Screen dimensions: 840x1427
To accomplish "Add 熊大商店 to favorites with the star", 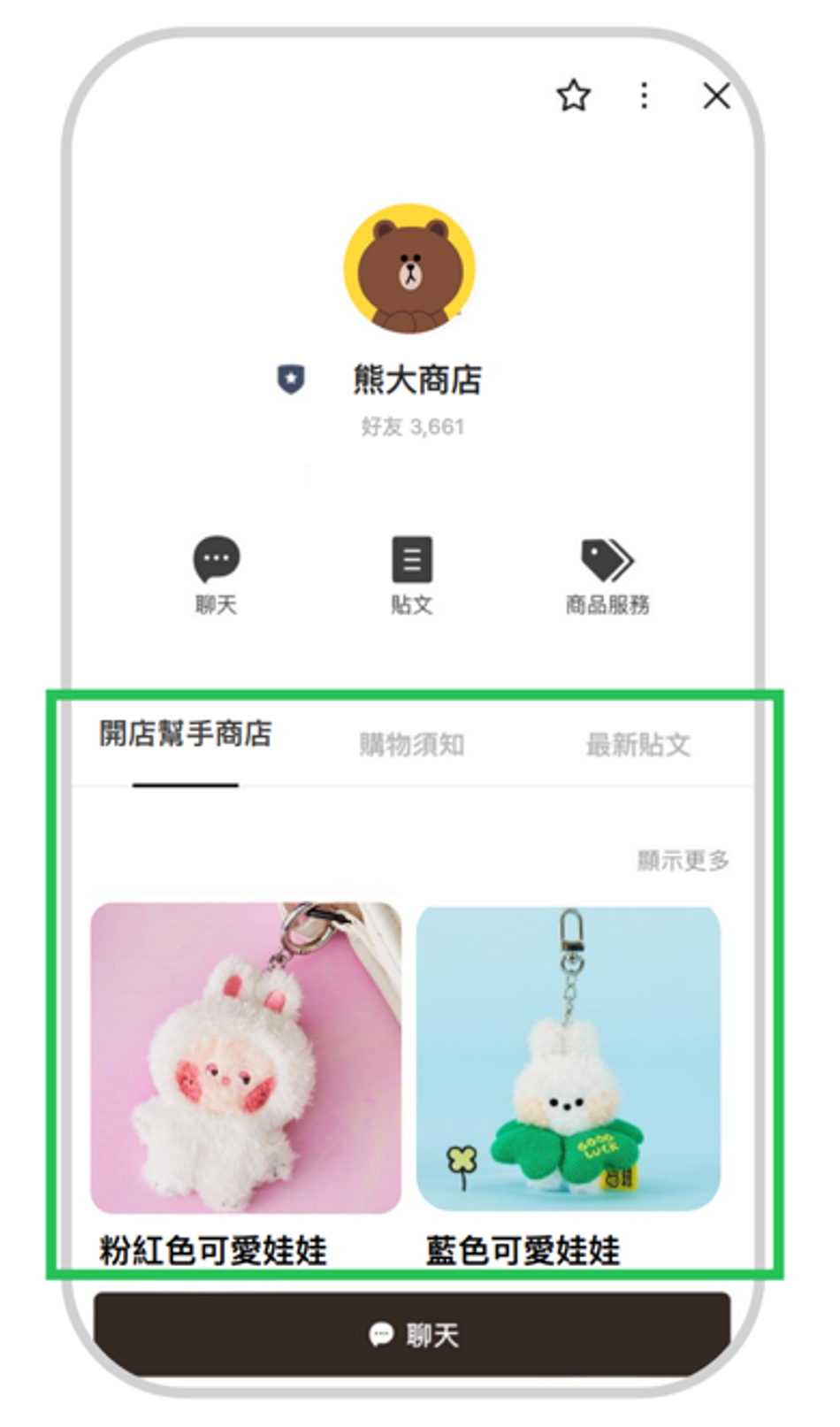I will click(573, 96).
